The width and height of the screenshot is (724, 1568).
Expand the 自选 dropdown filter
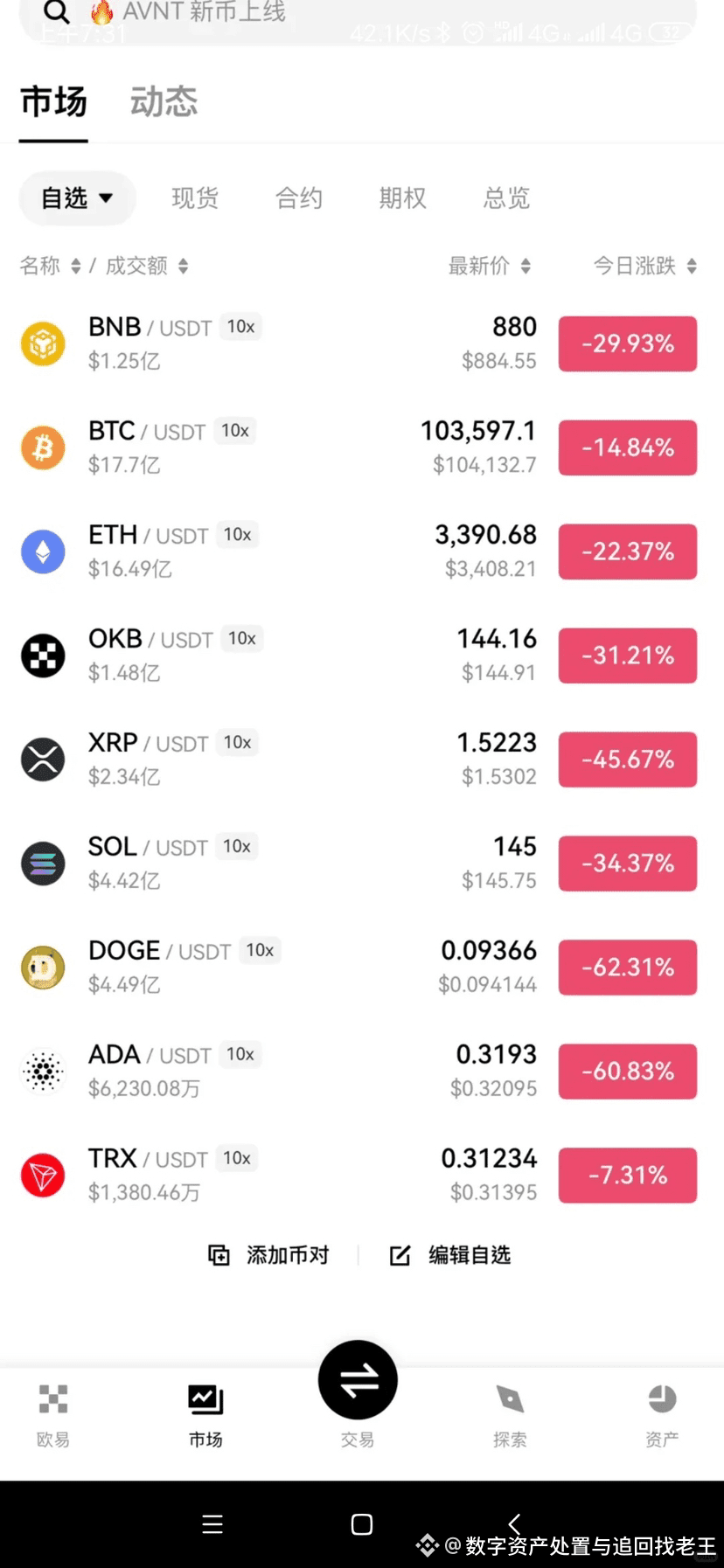(77, 198)
